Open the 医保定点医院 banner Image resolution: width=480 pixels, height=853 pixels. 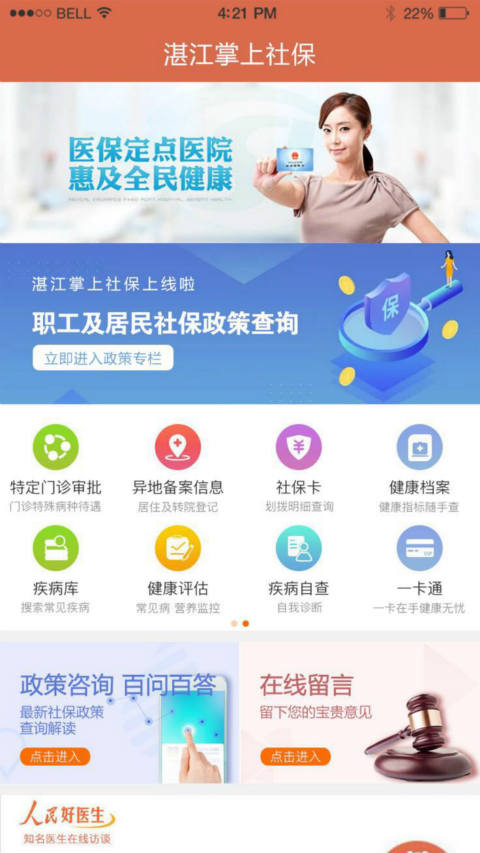(x=240, y=162)
